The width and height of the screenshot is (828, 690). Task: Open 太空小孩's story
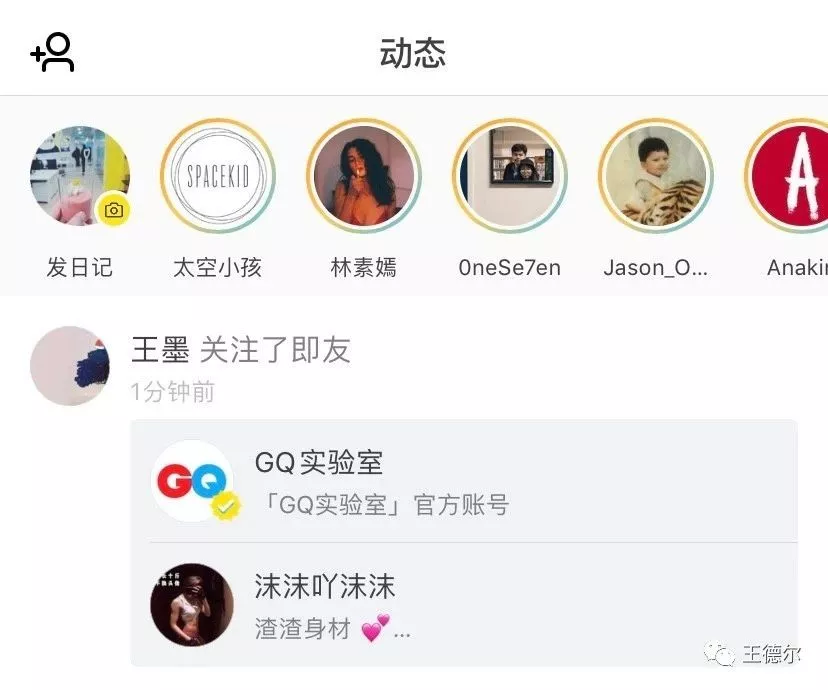(217, 177)
